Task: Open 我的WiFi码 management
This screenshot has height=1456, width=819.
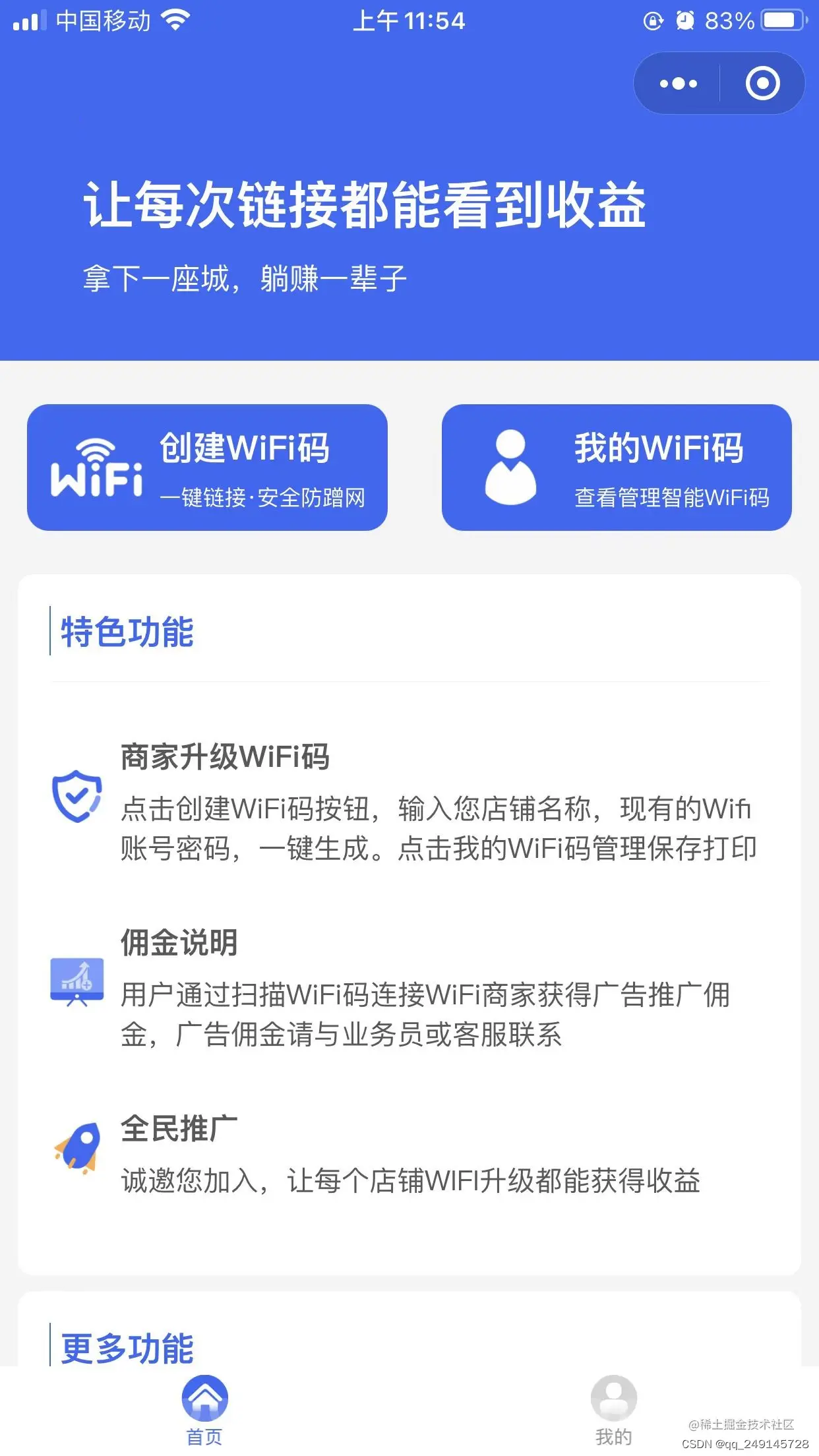Action: coord(617,468)
